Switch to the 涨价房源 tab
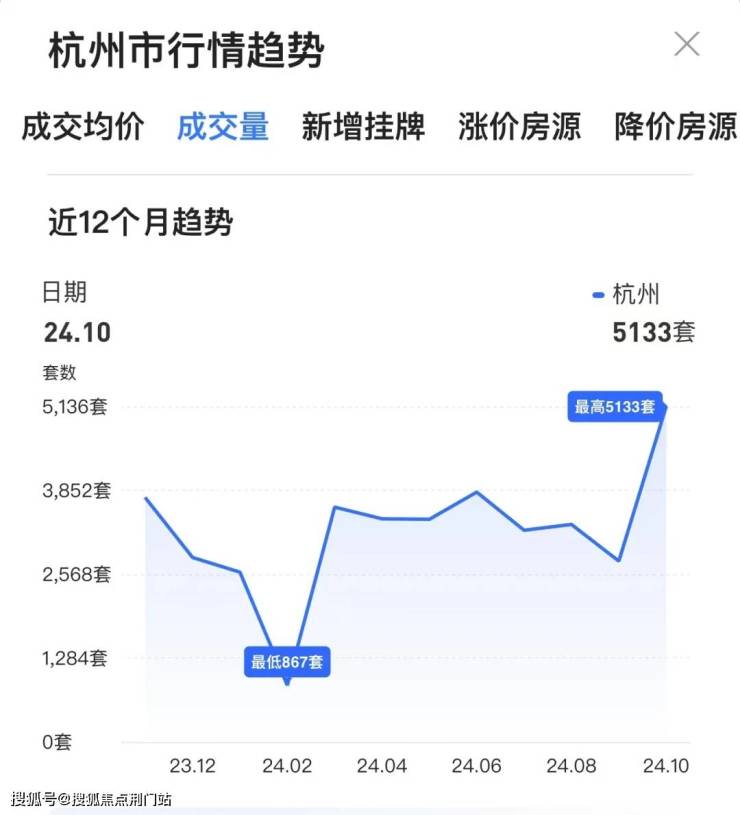 [519, 127]
